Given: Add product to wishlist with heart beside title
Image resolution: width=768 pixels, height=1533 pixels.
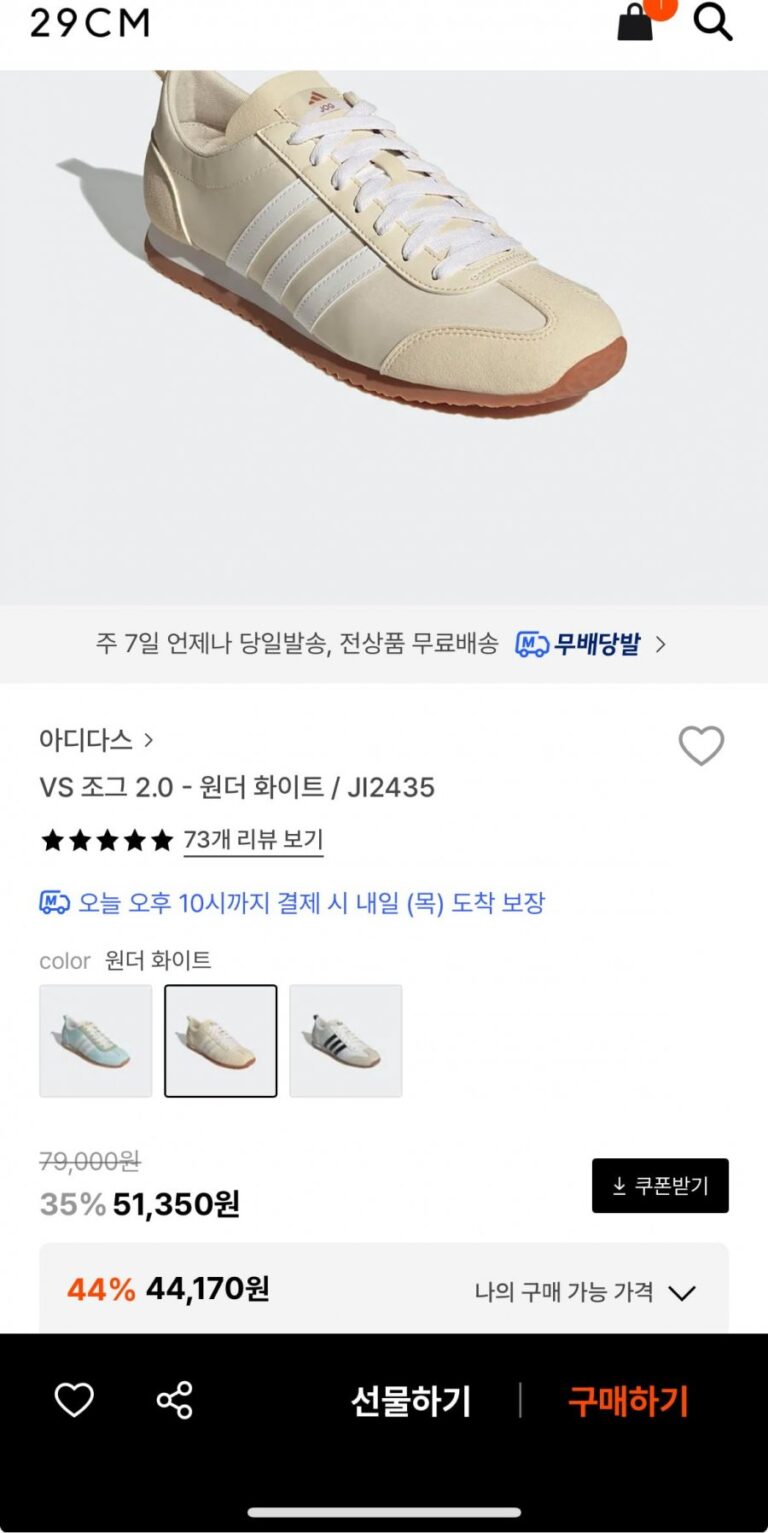Looking at the screenshot, I should click(x=701, y=746).
